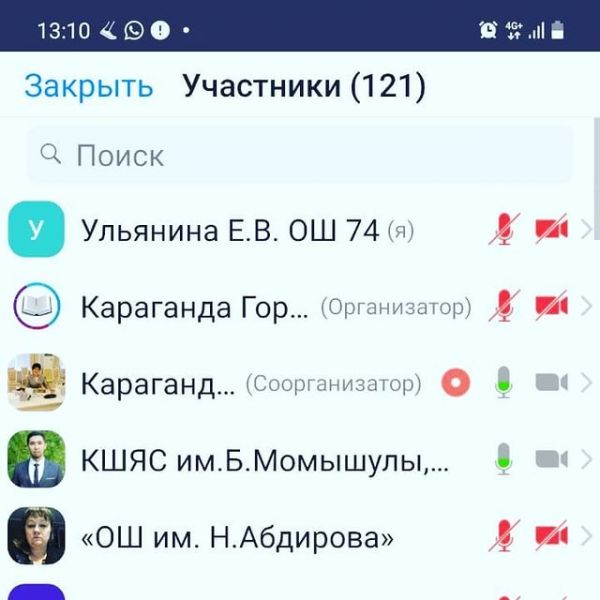The width and height of the screenshot is (600, 600).
Task: Tap the Поиск search field
Action: (x=300, y=155)
